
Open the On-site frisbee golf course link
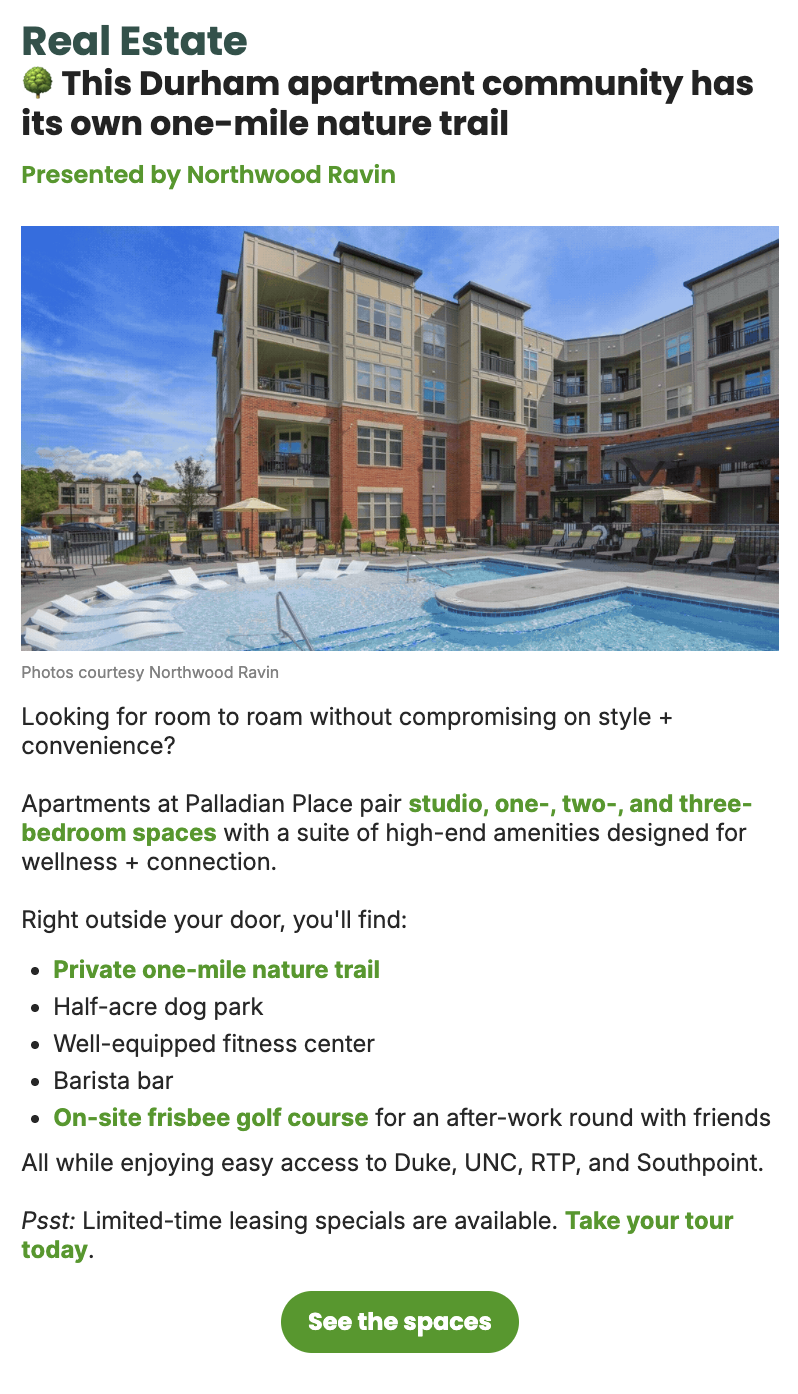(211, 1117)
